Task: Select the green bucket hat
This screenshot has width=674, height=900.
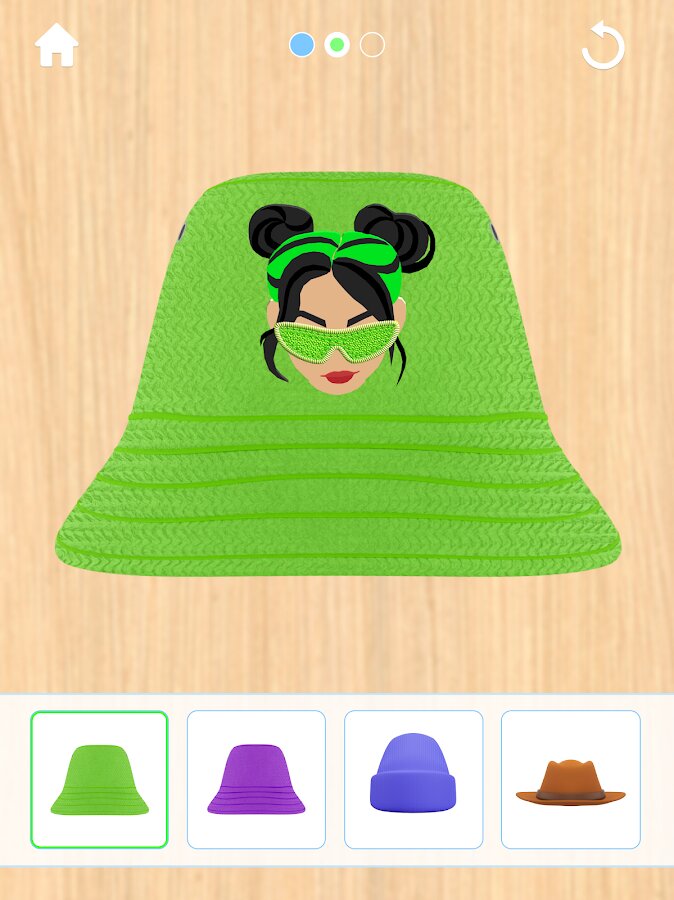Action: [x=99, y=780]
